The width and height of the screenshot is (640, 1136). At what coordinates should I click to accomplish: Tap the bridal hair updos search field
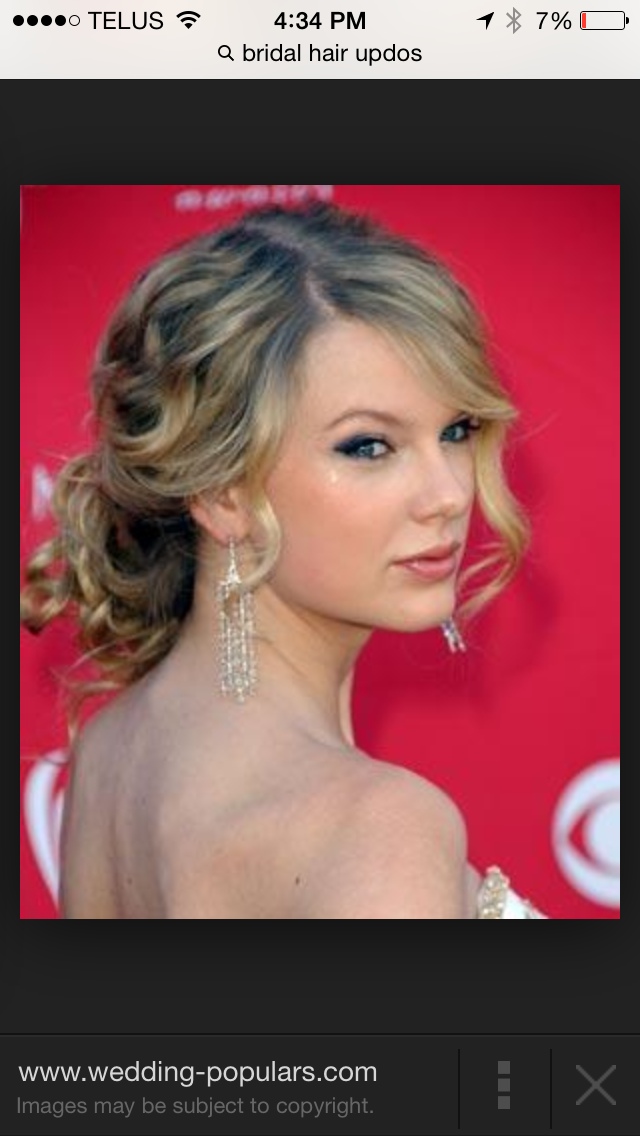click(x=320, y=53)
